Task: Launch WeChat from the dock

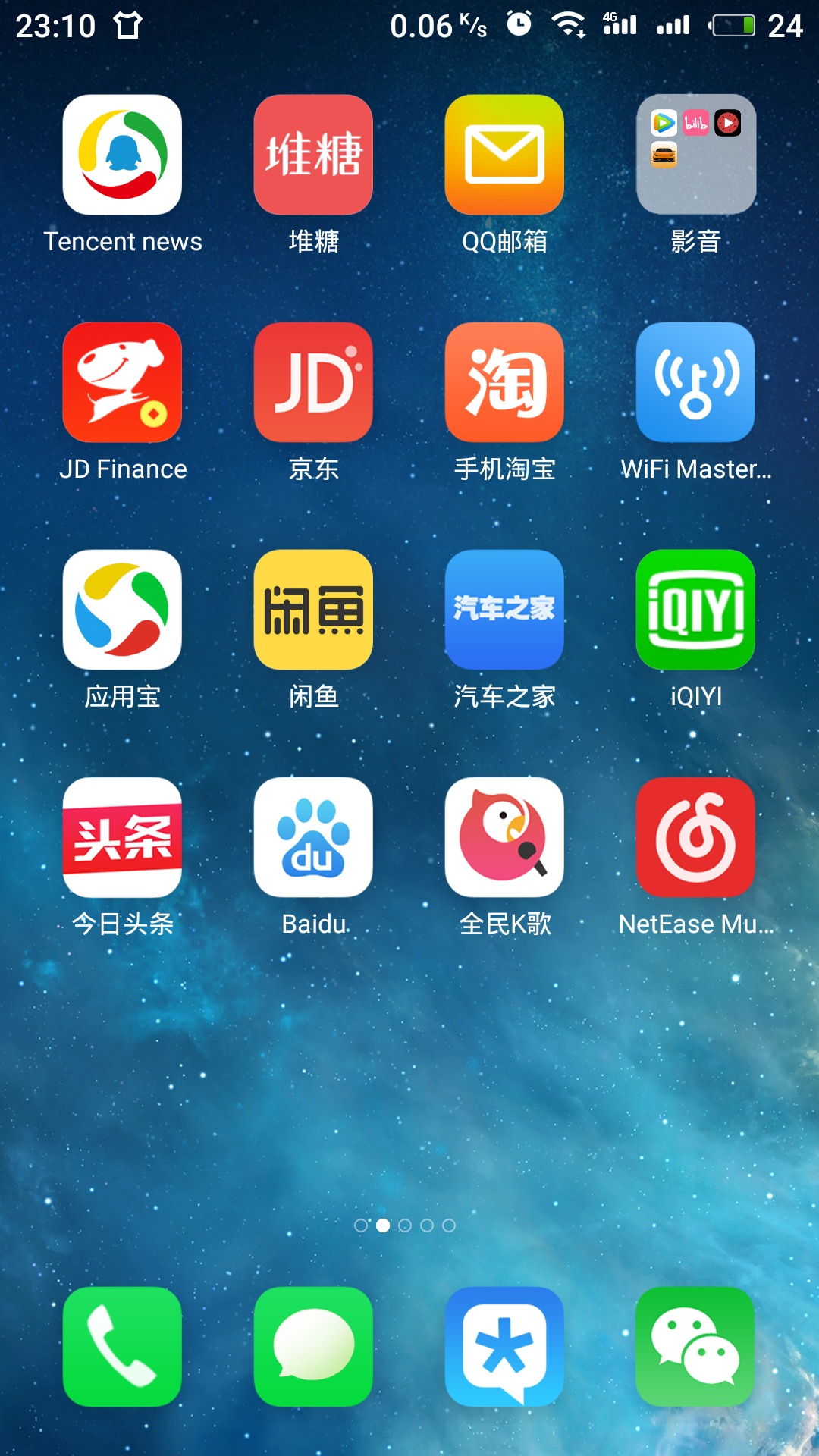Action: pyautogui.click(x=695, y=1347)
